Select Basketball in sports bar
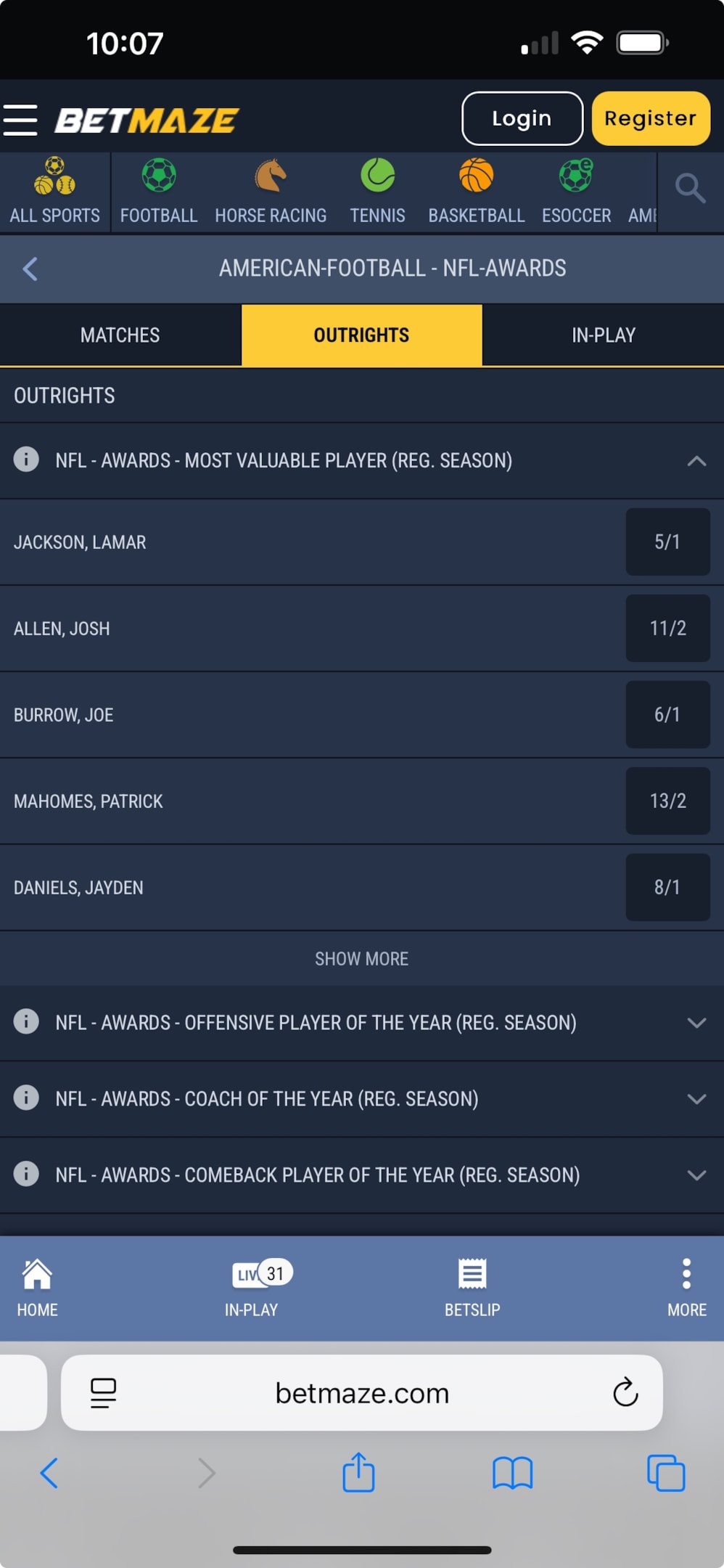Screen dimensions: 724x1568 [476, 192]
